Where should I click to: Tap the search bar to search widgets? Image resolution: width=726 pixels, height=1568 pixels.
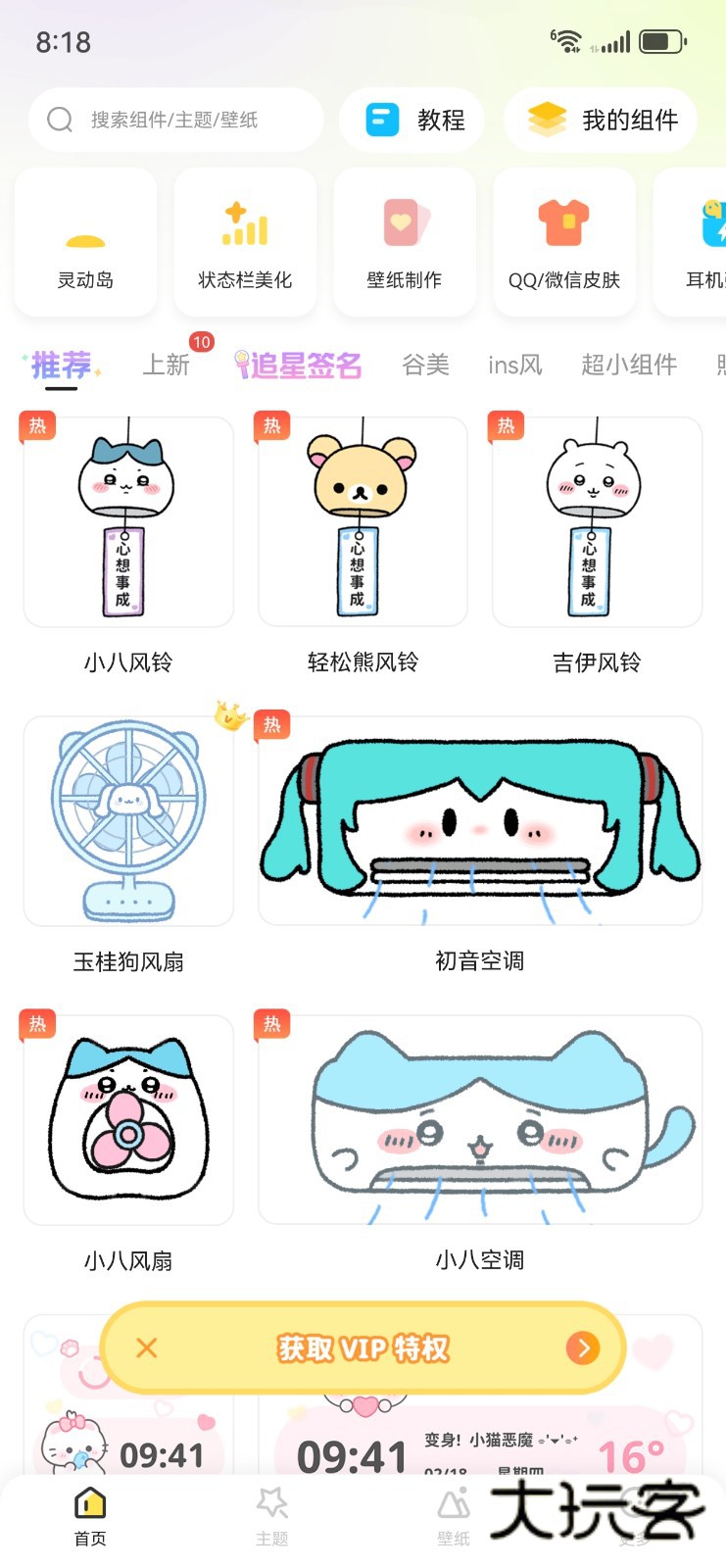176,119
